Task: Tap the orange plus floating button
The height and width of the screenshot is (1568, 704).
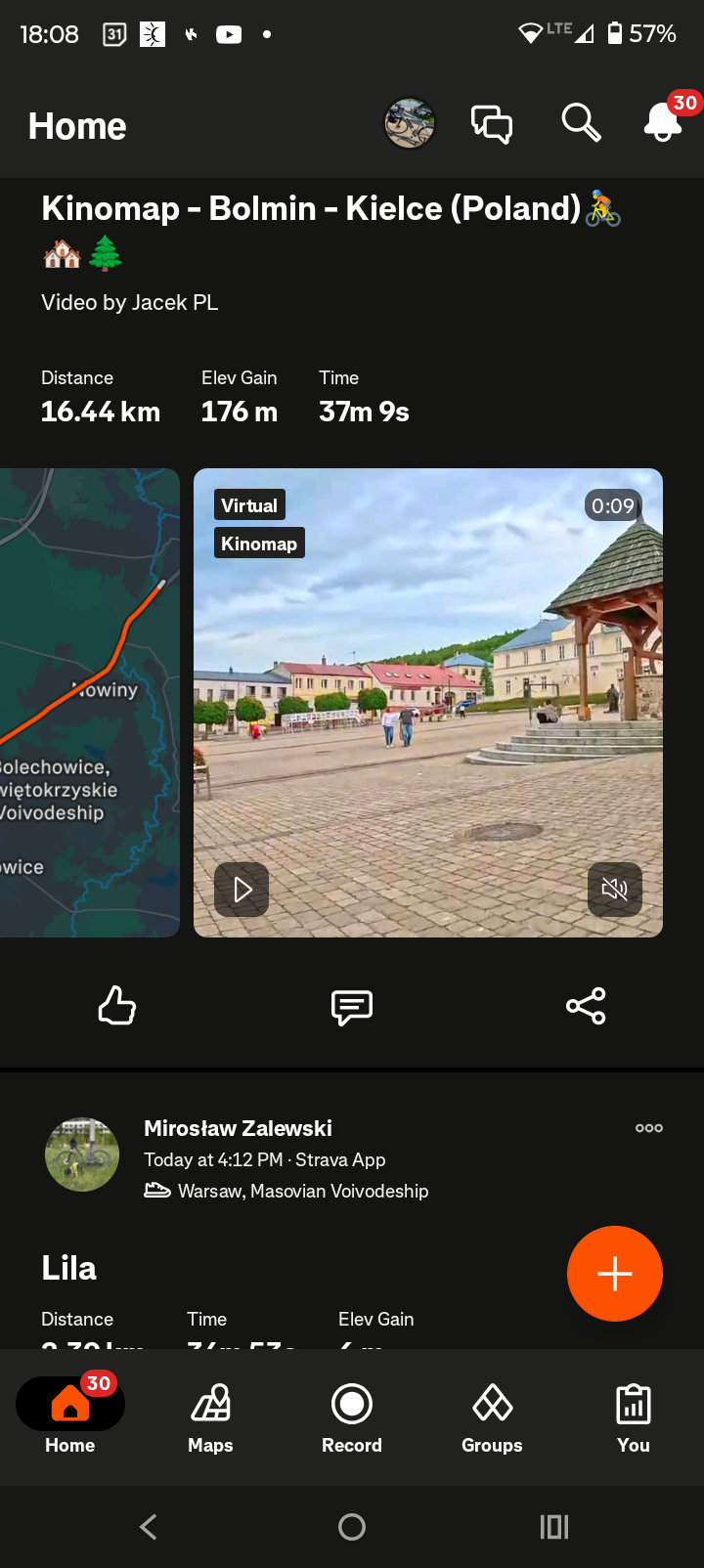Action: pos(614,1274)
